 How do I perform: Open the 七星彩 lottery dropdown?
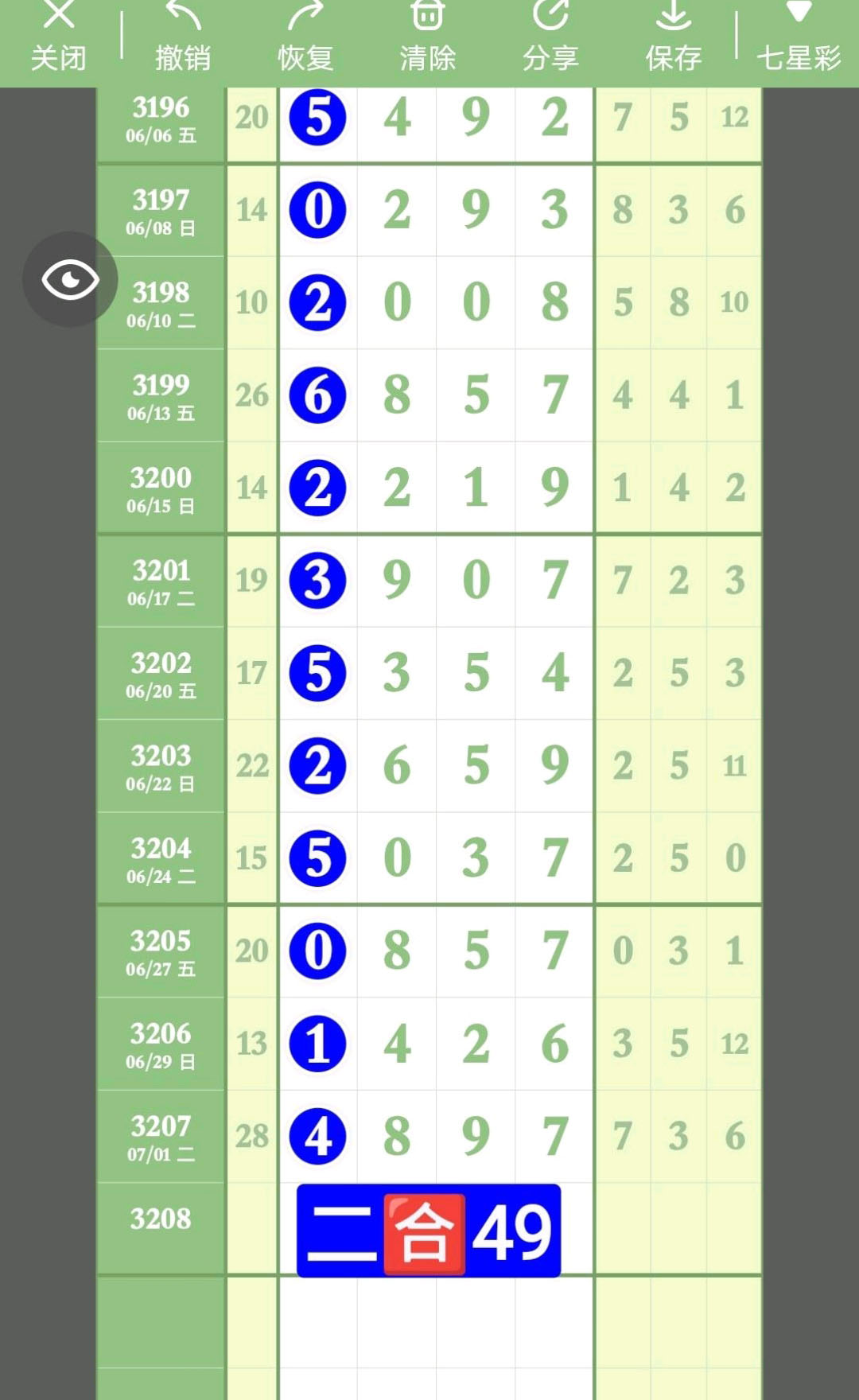799,37
